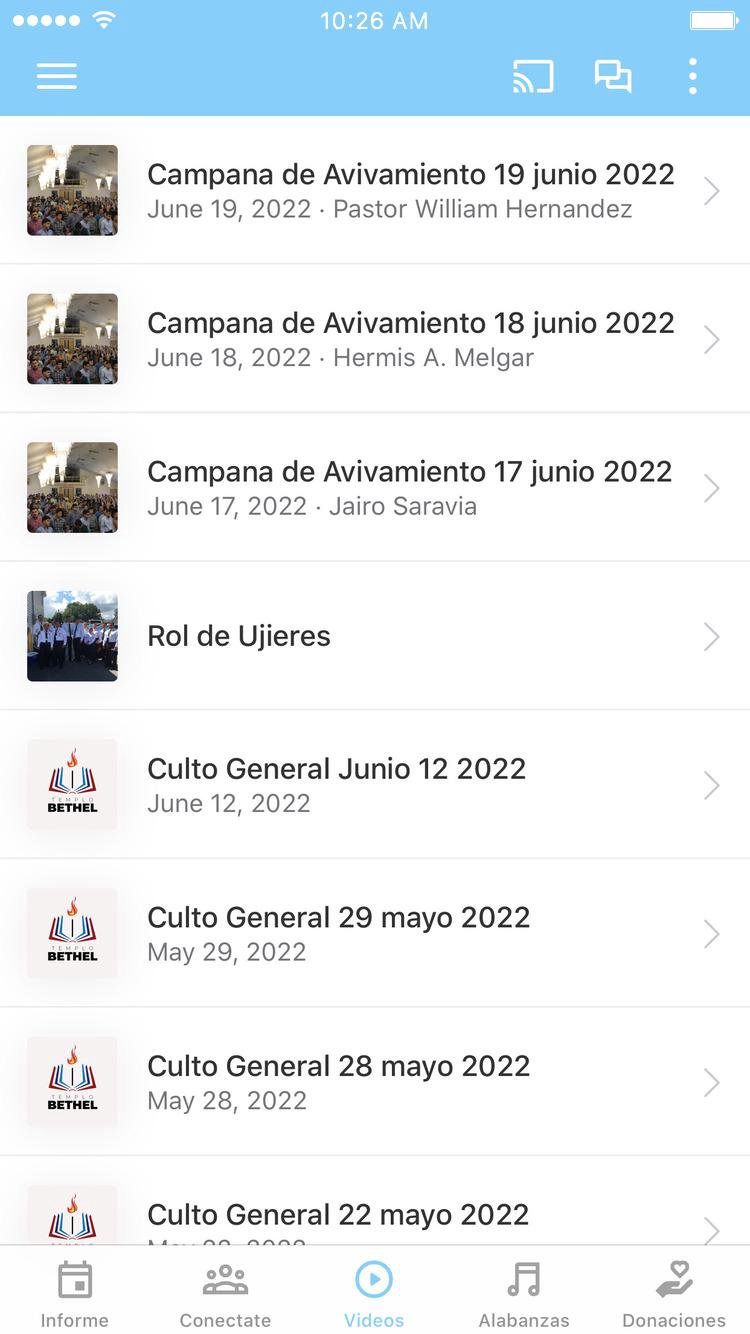The width and height of the screenshot is (750, 1334).
Task: Switch to the Informe tab
Action: point(75,1294)
